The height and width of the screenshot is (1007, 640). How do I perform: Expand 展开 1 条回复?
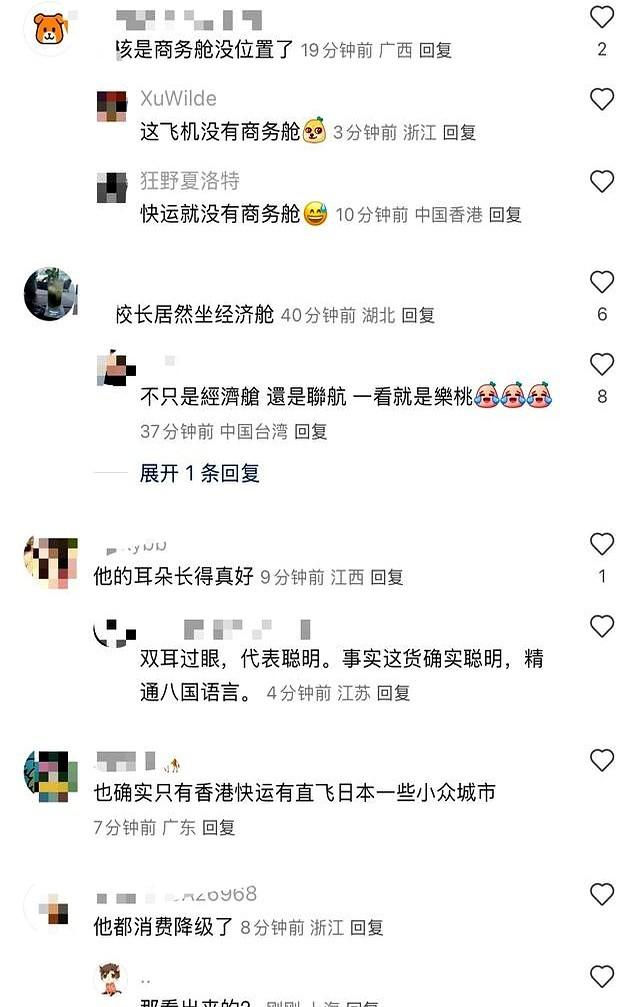click(200, 473)
